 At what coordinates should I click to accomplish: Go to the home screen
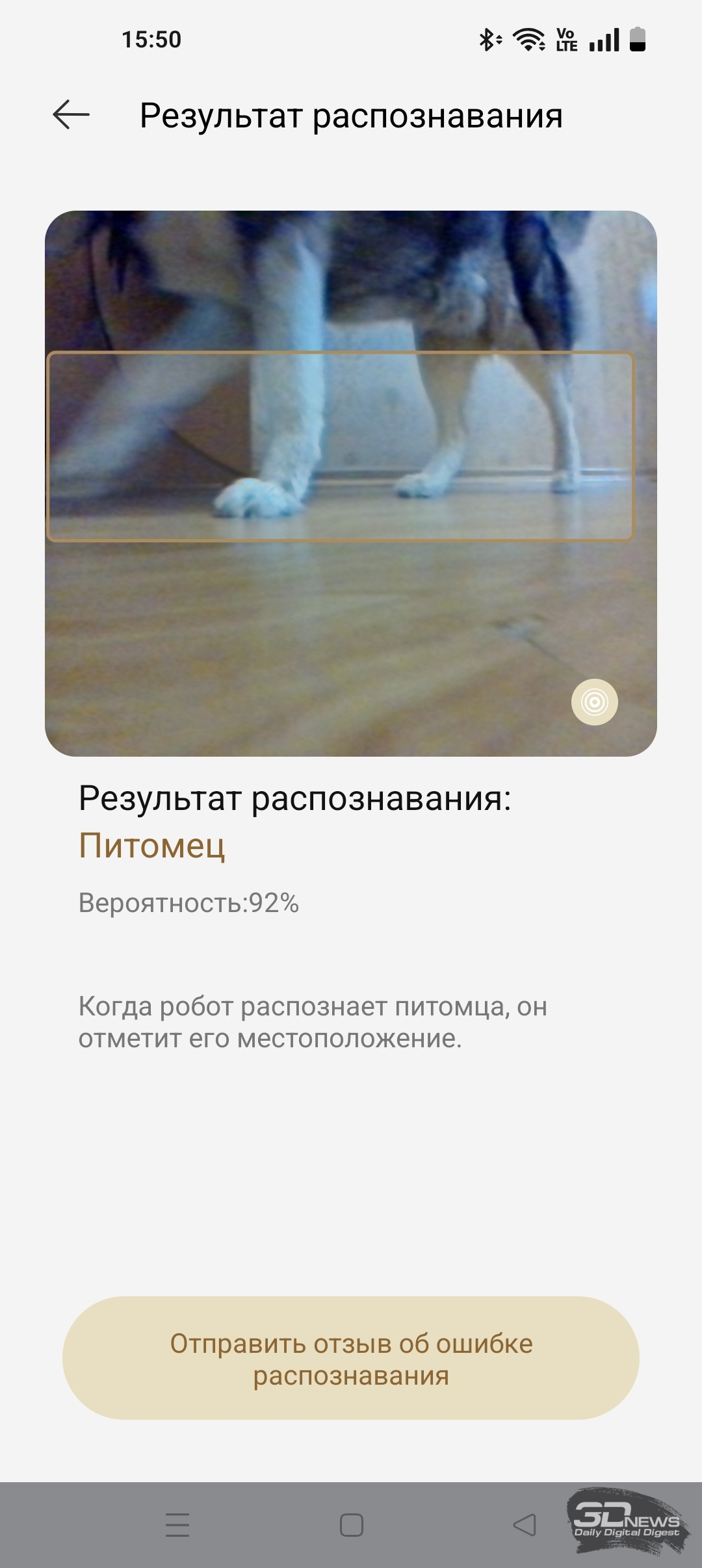(x=352, y=1524)
